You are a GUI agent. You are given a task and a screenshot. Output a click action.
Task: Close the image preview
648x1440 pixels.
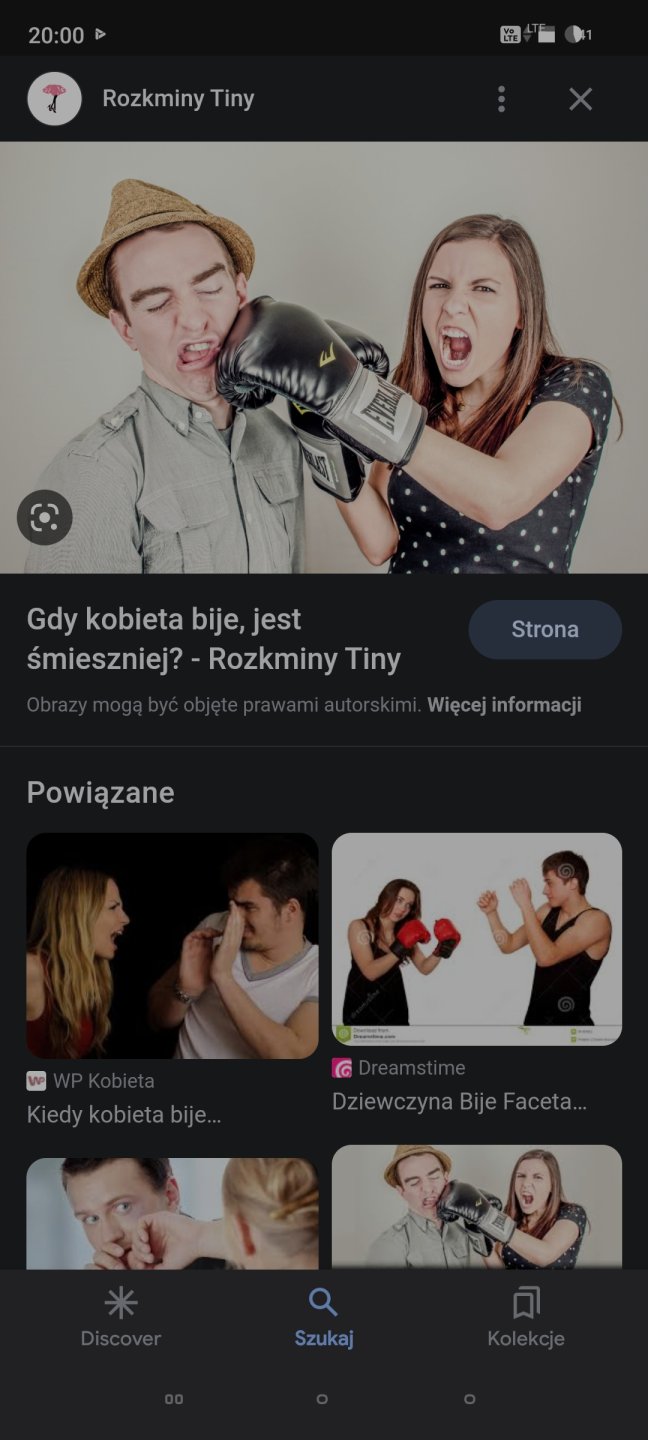coord(580,99)
